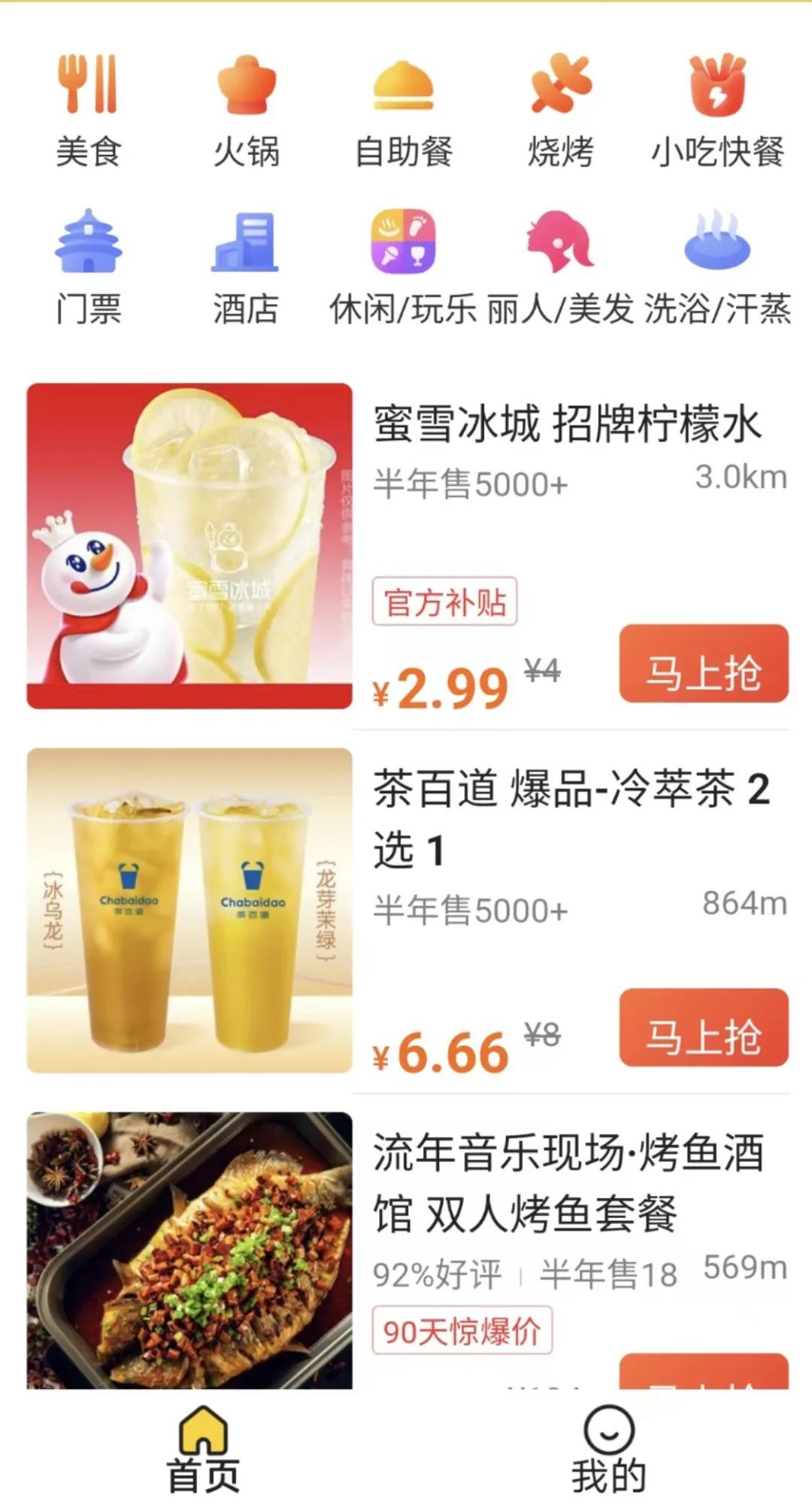Image resolution: width=812 pixels, height=1510 pixels.
Task: Grab the 茶百道 cold brew tea deal
Action: [704, 1028]
